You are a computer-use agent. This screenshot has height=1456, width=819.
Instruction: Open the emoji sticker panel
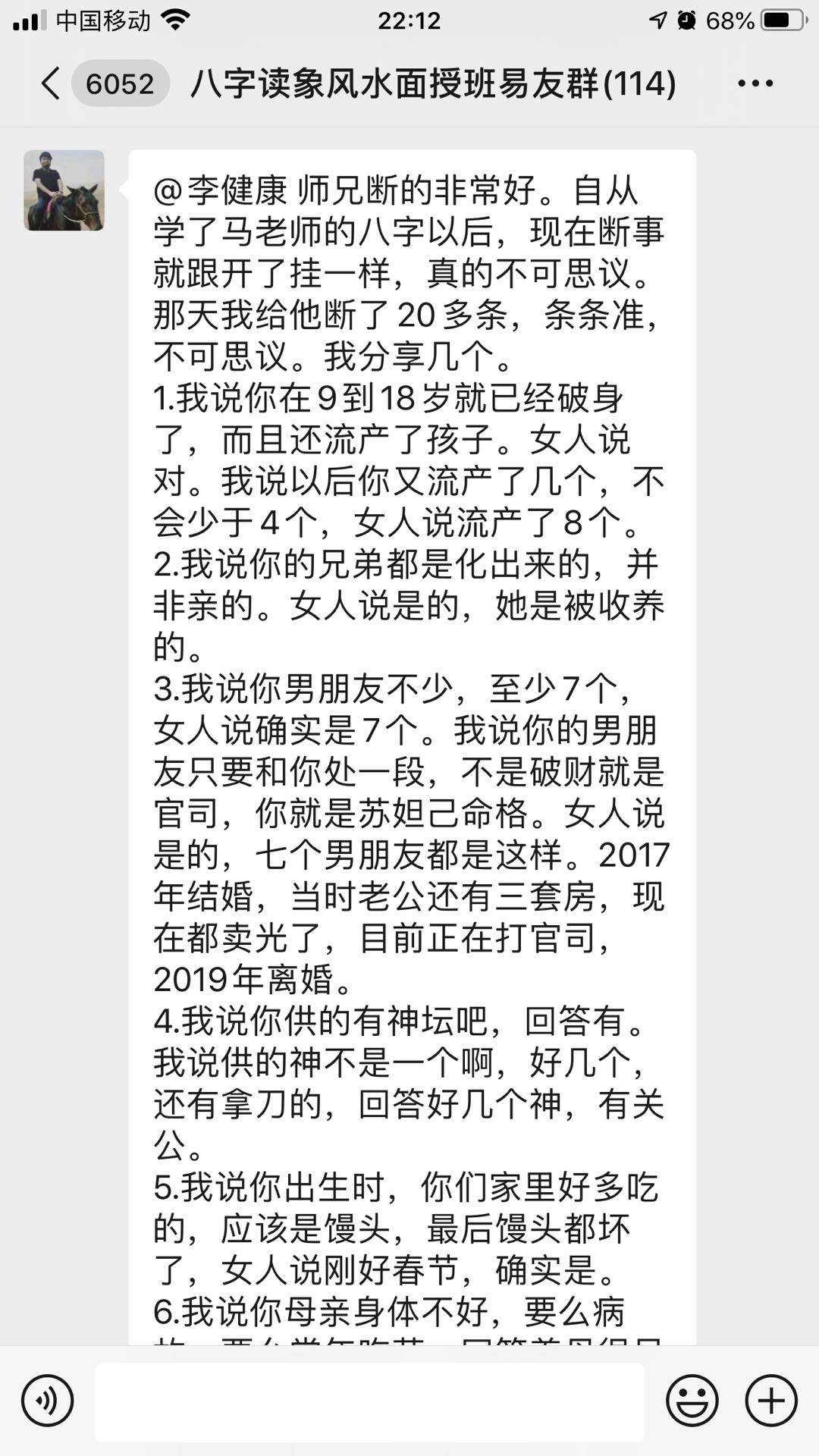click(692, 1401)
